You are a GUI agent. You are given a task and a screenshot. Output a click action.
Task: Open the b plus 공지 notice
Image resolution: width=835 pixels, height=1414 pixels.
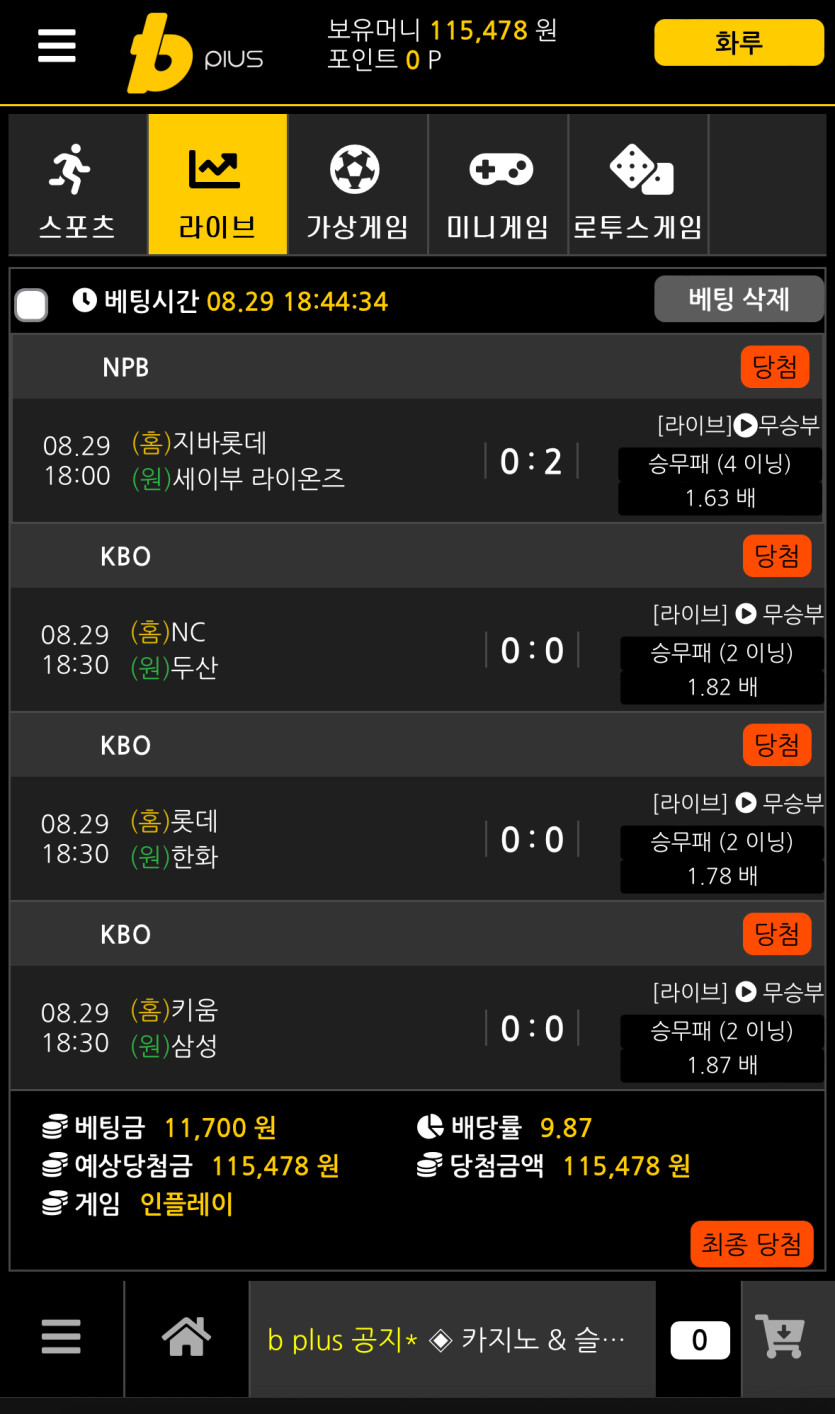(x=447, y=1339)
